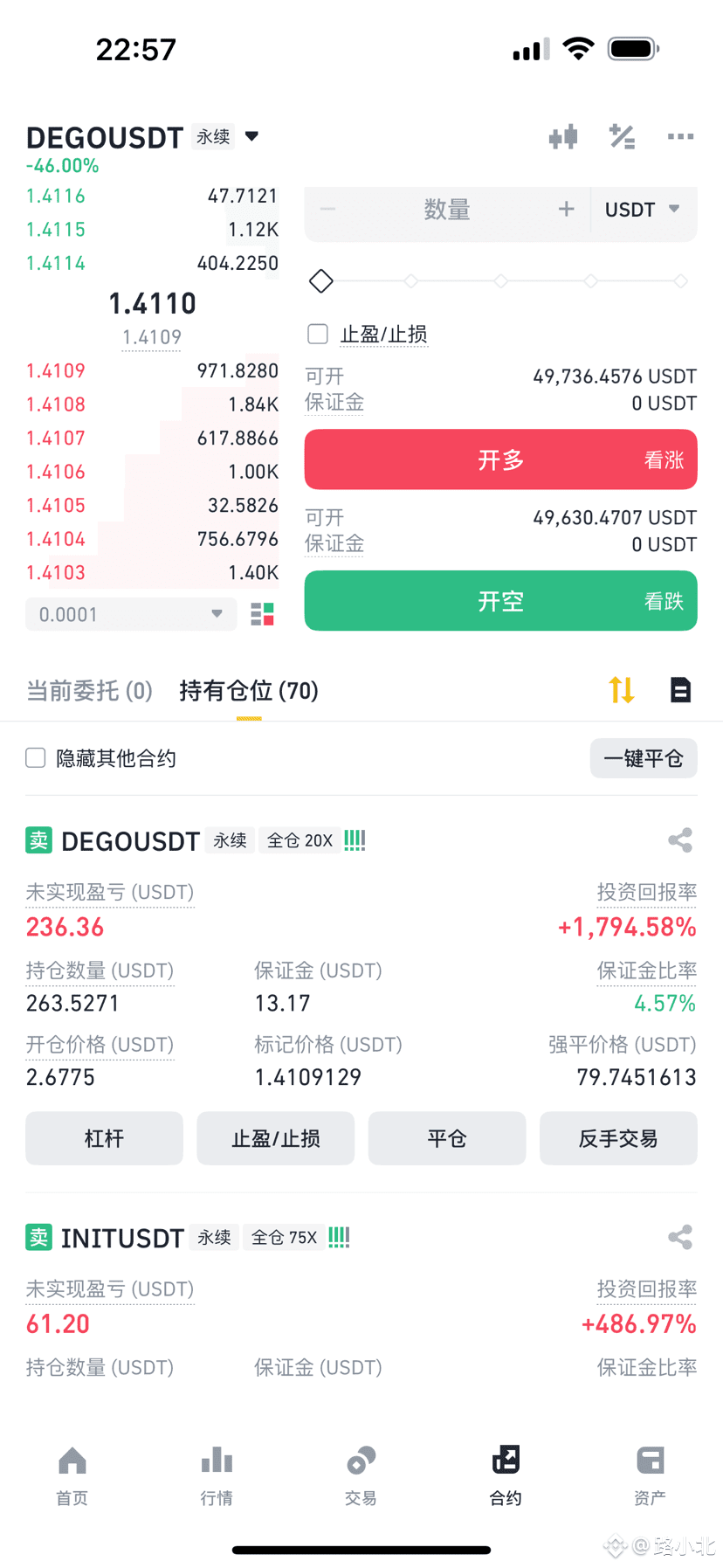Open the USDT unit dropdown
This screenshot has width=723, height=1568.
tap(643, 210)
